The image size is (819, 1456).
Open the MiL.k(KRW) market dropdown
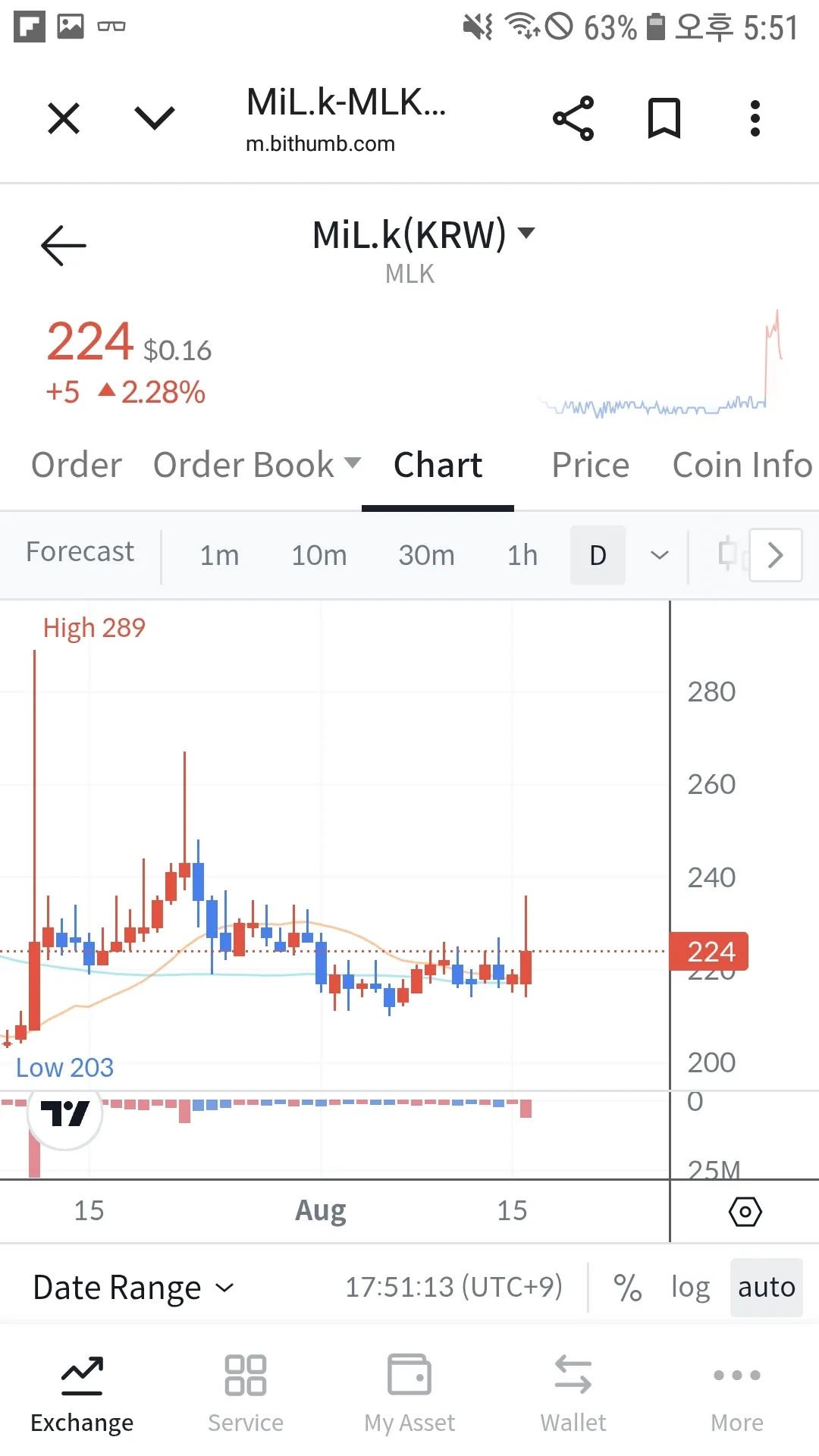coord(423,234)
